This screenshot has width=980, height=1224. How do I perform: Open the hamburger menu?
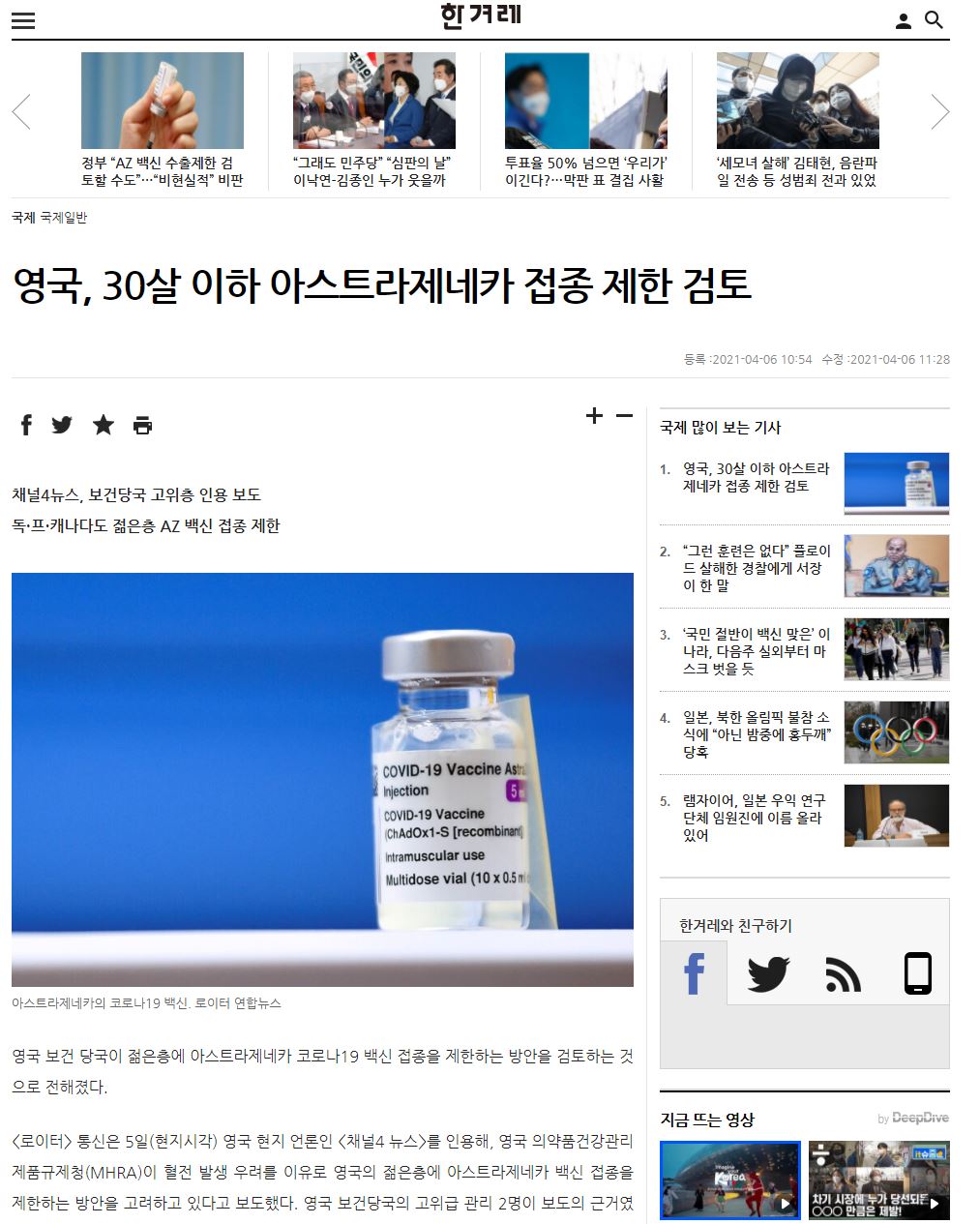23,20
